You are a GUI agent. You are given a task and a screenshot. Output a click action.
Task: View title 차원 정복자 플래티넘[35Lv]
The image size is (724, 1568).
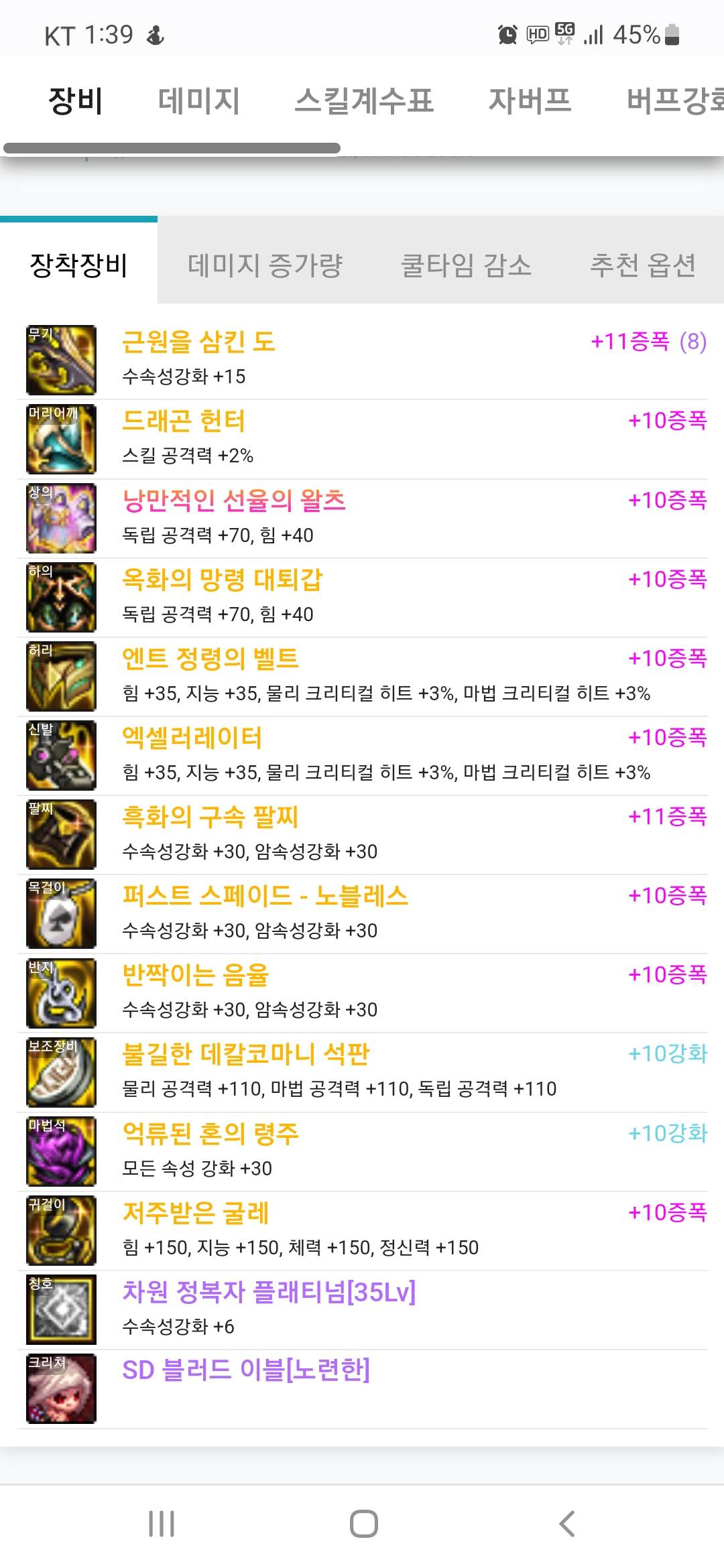pos(268,1291)
